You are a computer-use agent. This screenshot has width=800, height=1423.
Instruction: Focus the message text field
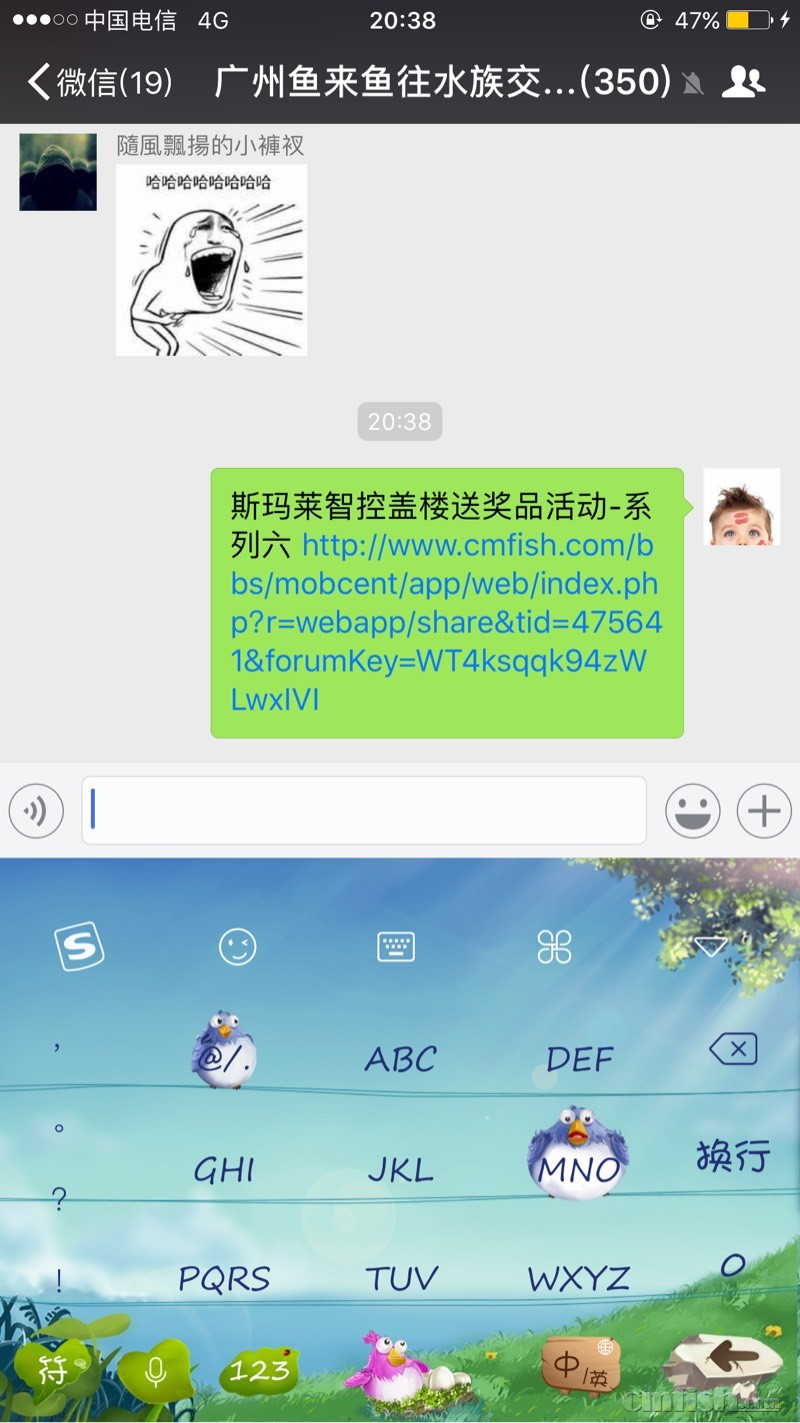tap(364, 810)
